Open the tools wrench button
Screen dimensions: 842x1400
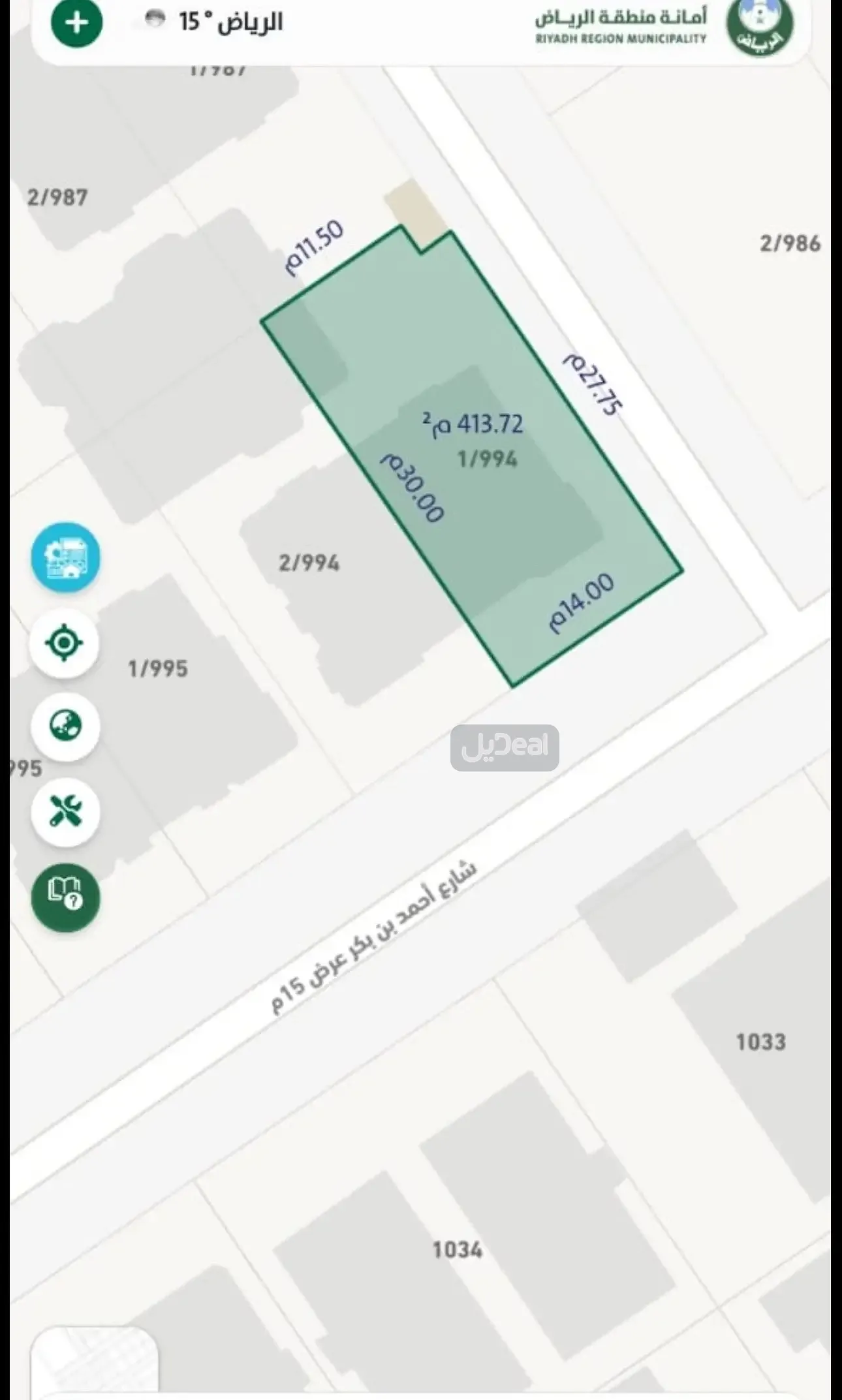(x=65, y=812)
